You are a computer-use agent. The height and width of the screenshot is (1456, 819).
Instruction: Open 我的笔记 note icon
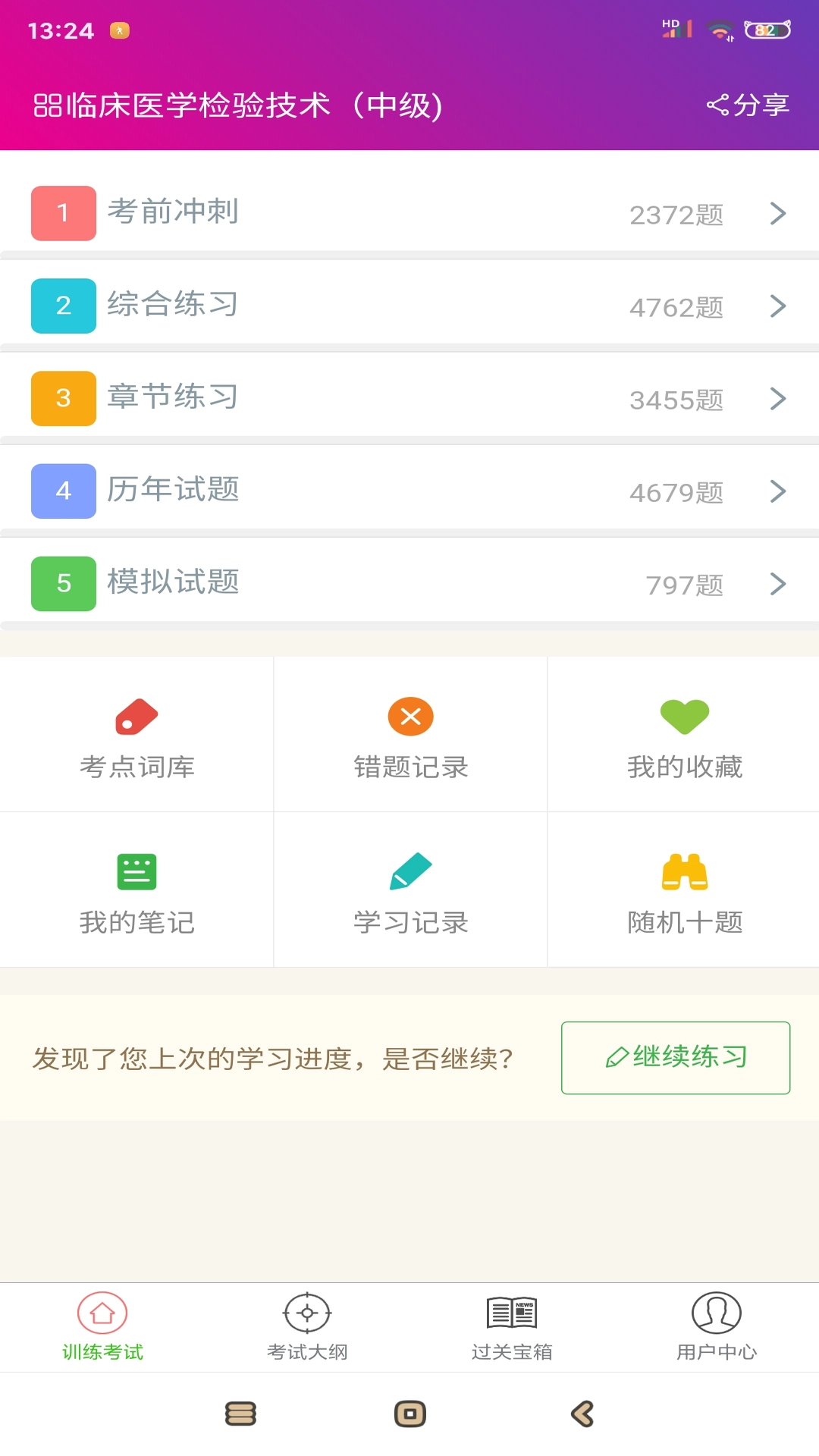136,871
